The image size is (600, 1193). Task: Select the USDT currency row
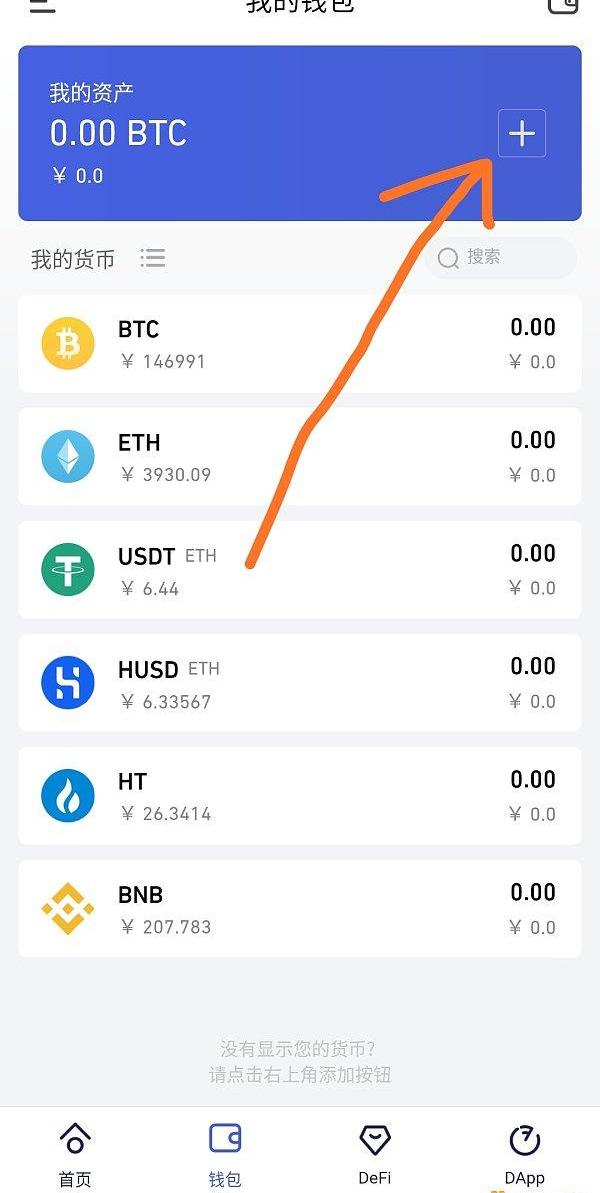300,570
